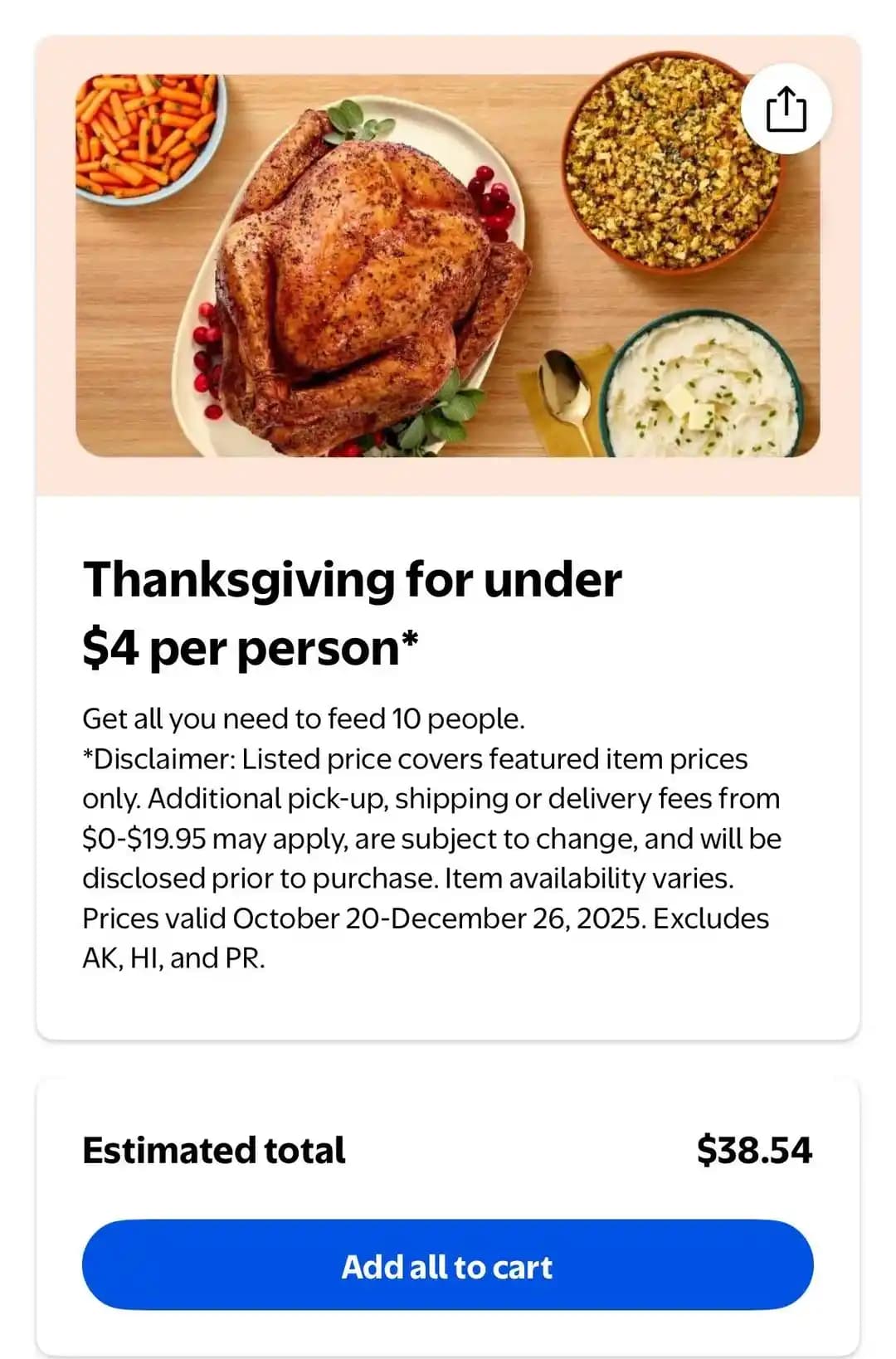Share the Thanksgiving meal bundle
This screenshot has width=896, height=1359.
point(785,109)
